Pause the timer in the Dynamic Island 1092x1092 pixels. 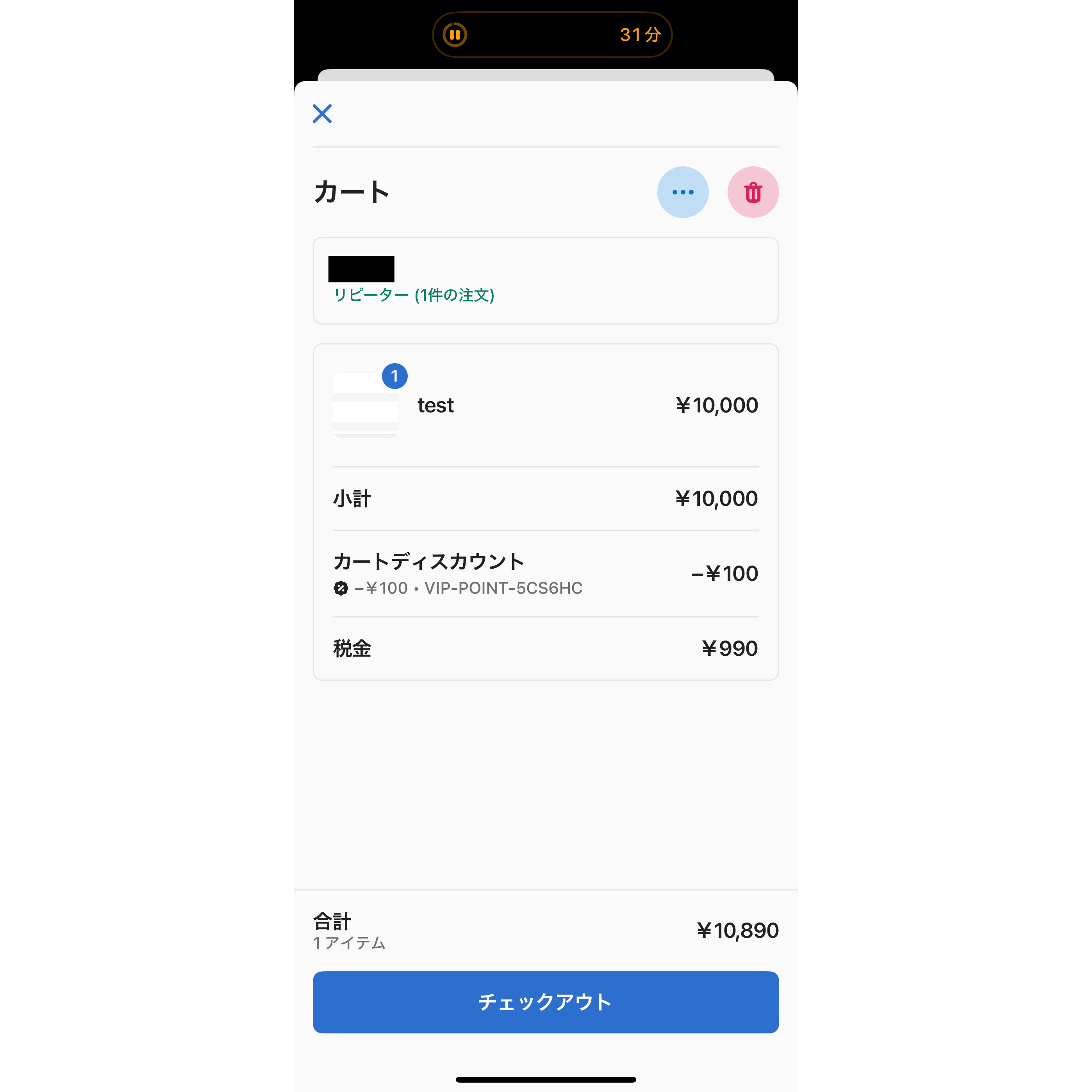coord(455,35)
